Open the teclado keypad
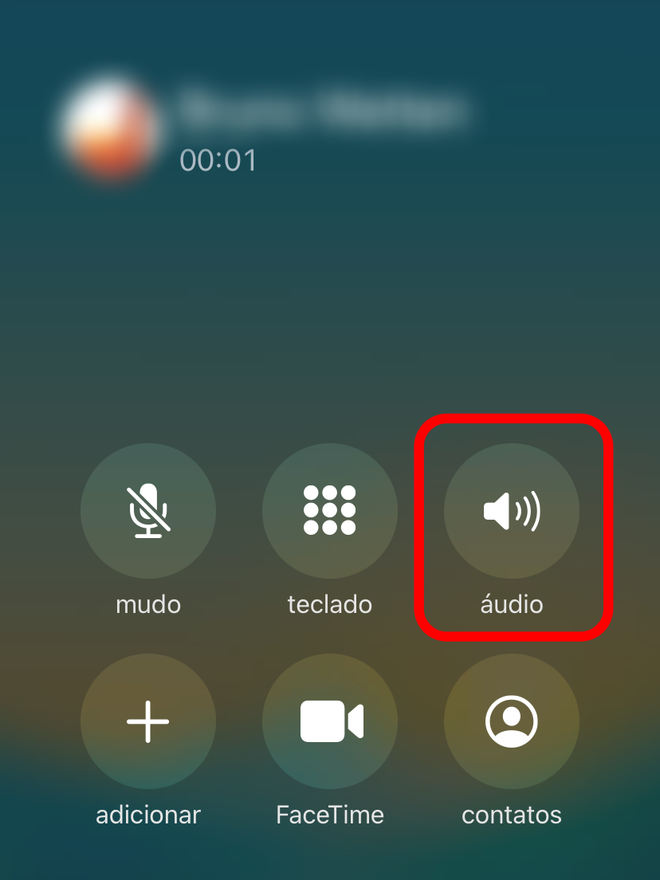This screenshot has width=660, height=880. click(x=330, y=512)
